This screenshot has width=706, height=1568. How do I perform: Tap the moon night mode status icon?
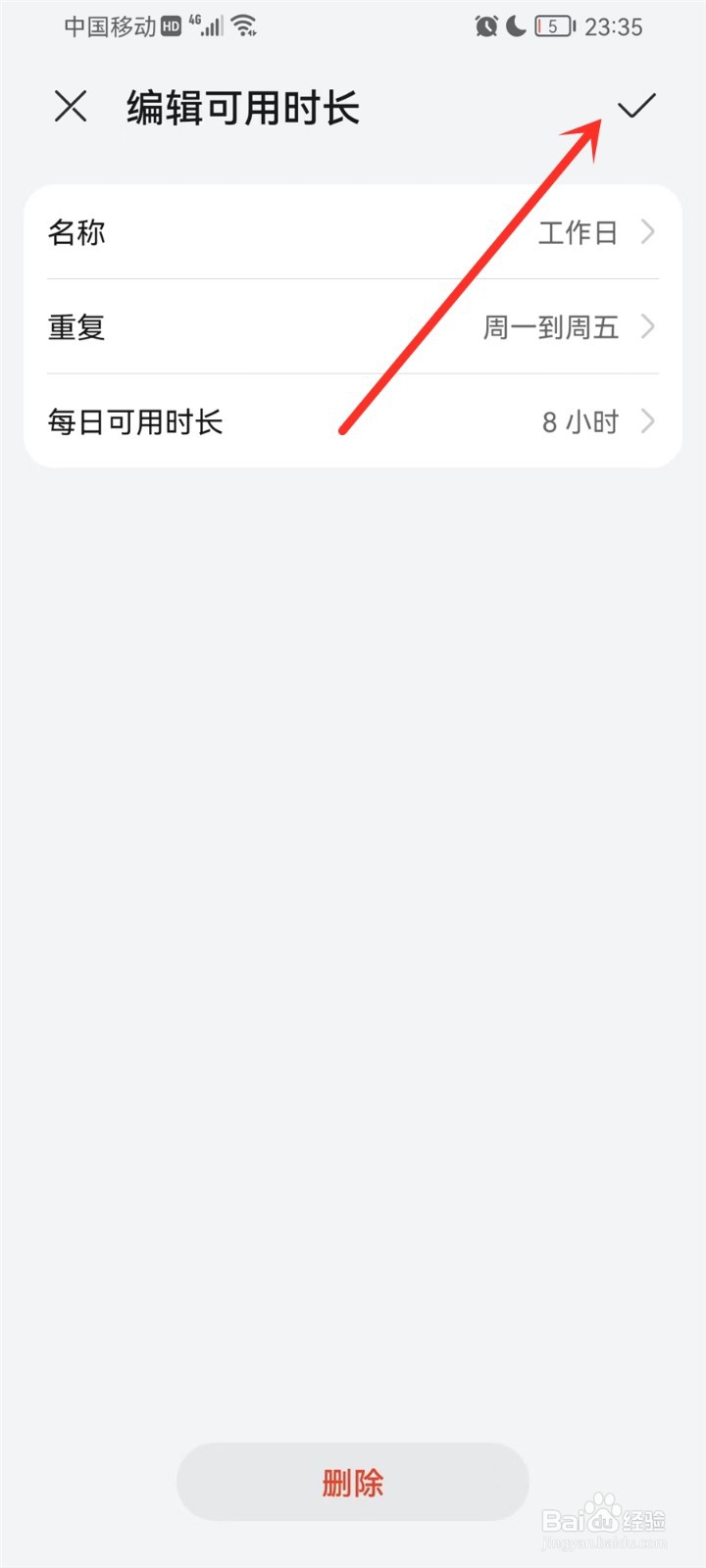click(x=516, y=26)
